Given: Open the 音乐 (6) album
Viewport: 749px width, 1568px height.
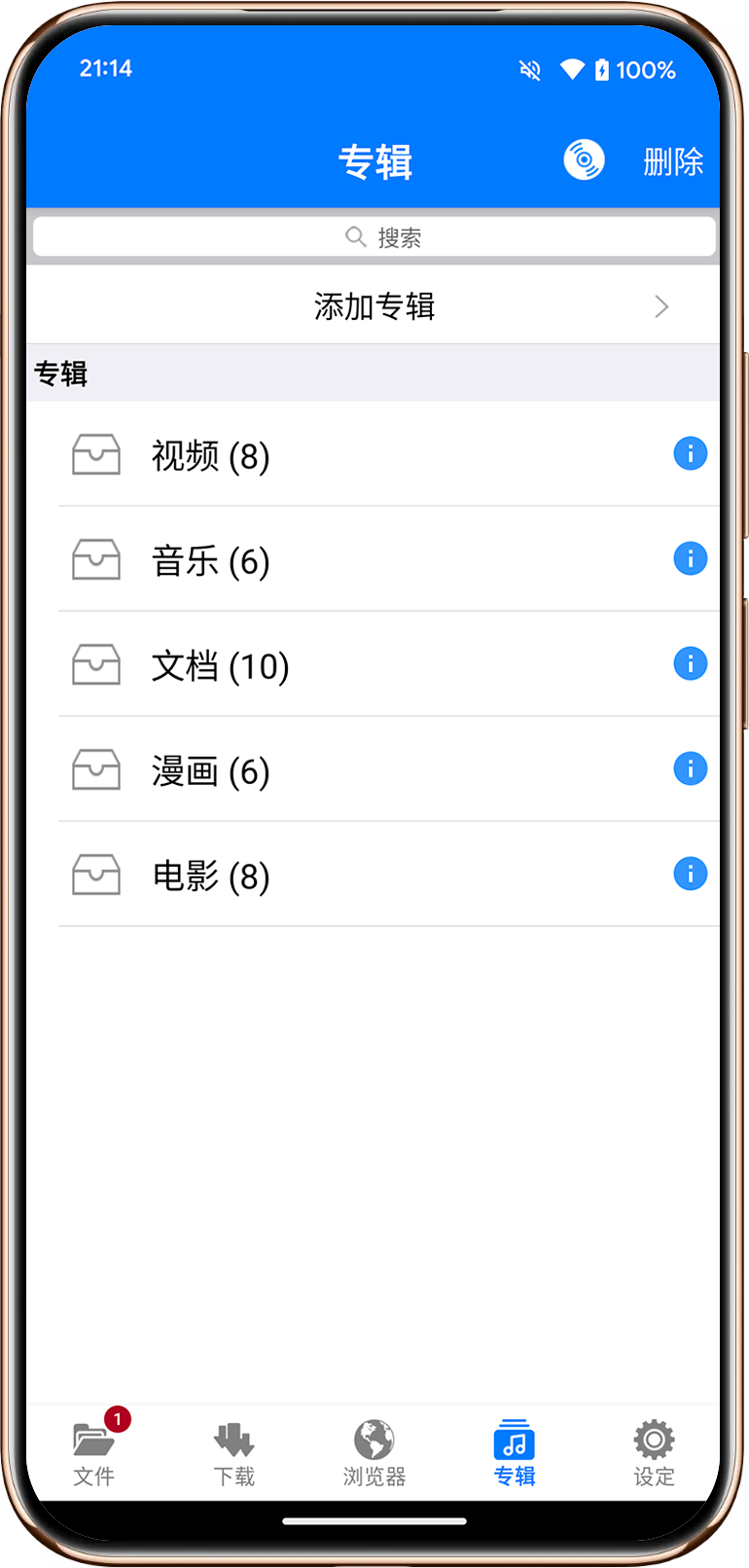Looking at the screenshot, I should (211, 560).
